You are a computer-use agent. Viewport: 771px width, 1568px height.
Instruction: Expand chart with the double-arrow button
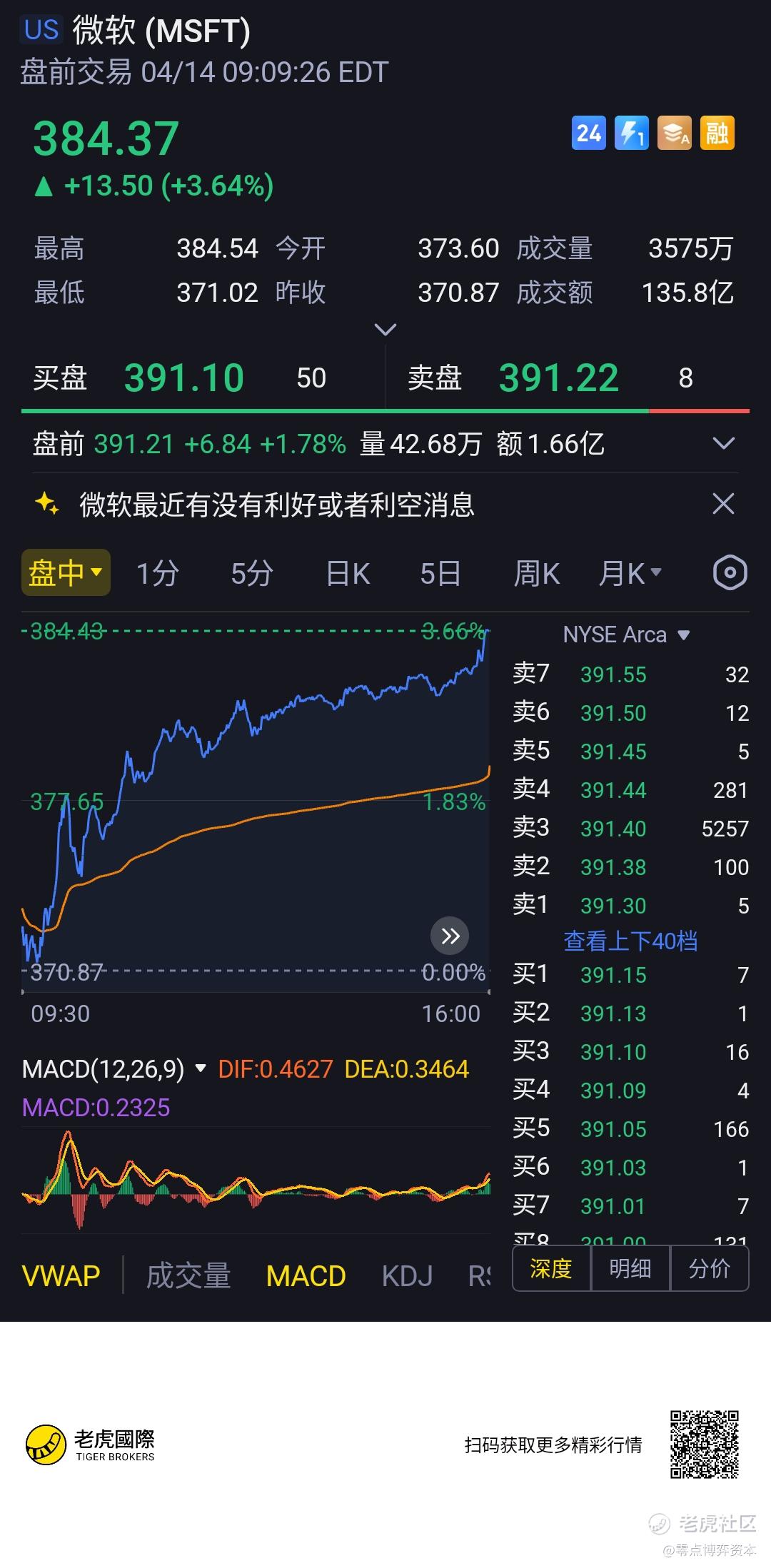pos(450,936)
